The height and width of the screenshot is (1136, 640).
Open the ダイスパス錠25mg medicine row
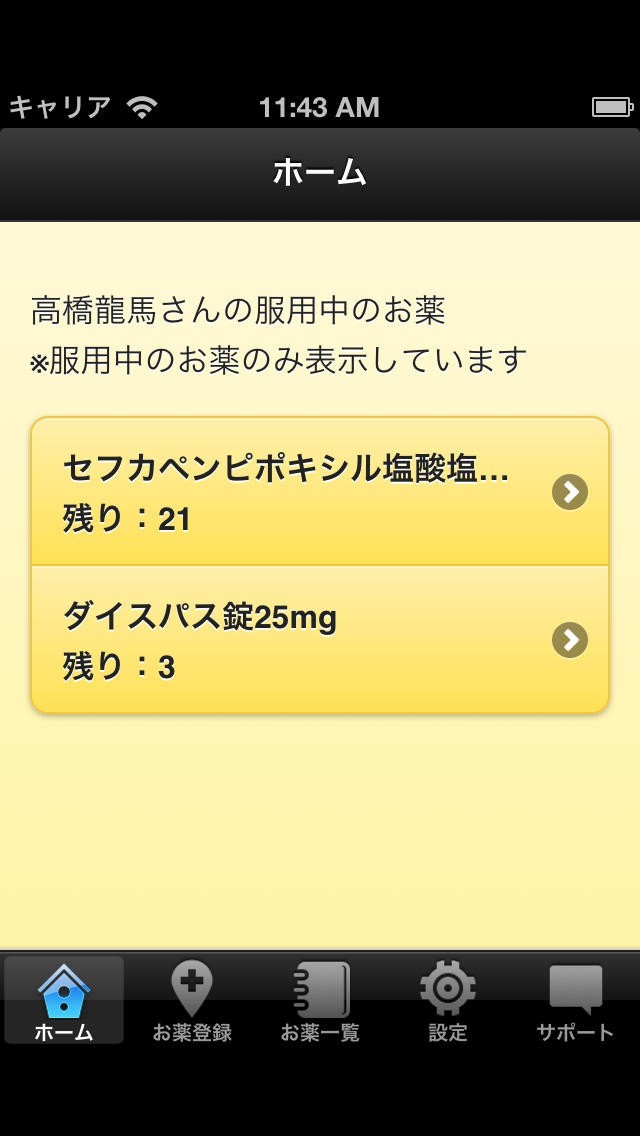[320, 640]
